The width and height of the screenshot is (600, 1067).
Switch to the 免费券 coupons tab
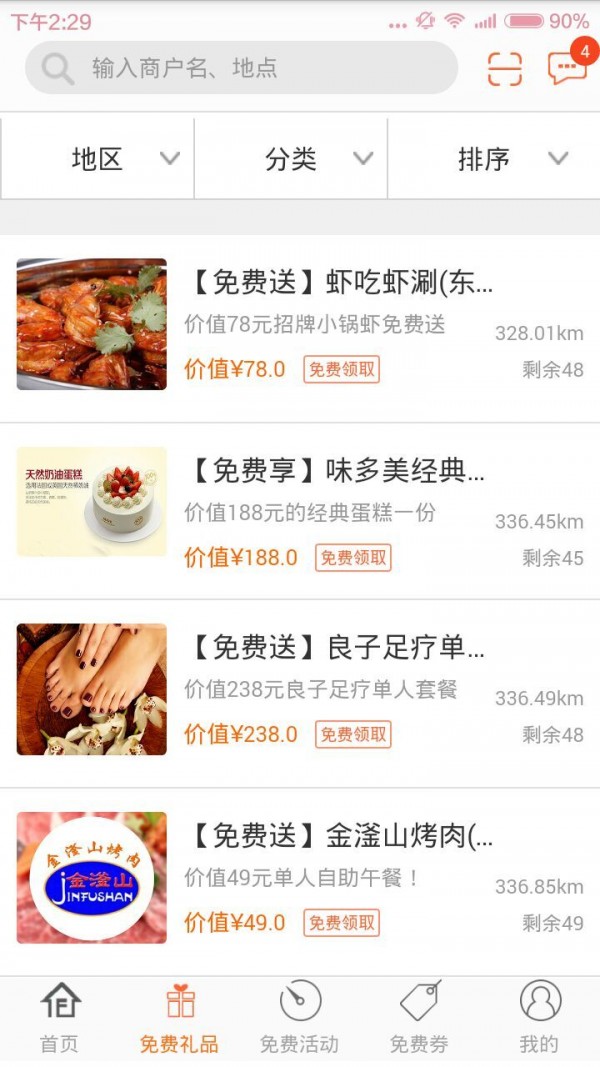pyautogui.click(x=419, y=1016)
